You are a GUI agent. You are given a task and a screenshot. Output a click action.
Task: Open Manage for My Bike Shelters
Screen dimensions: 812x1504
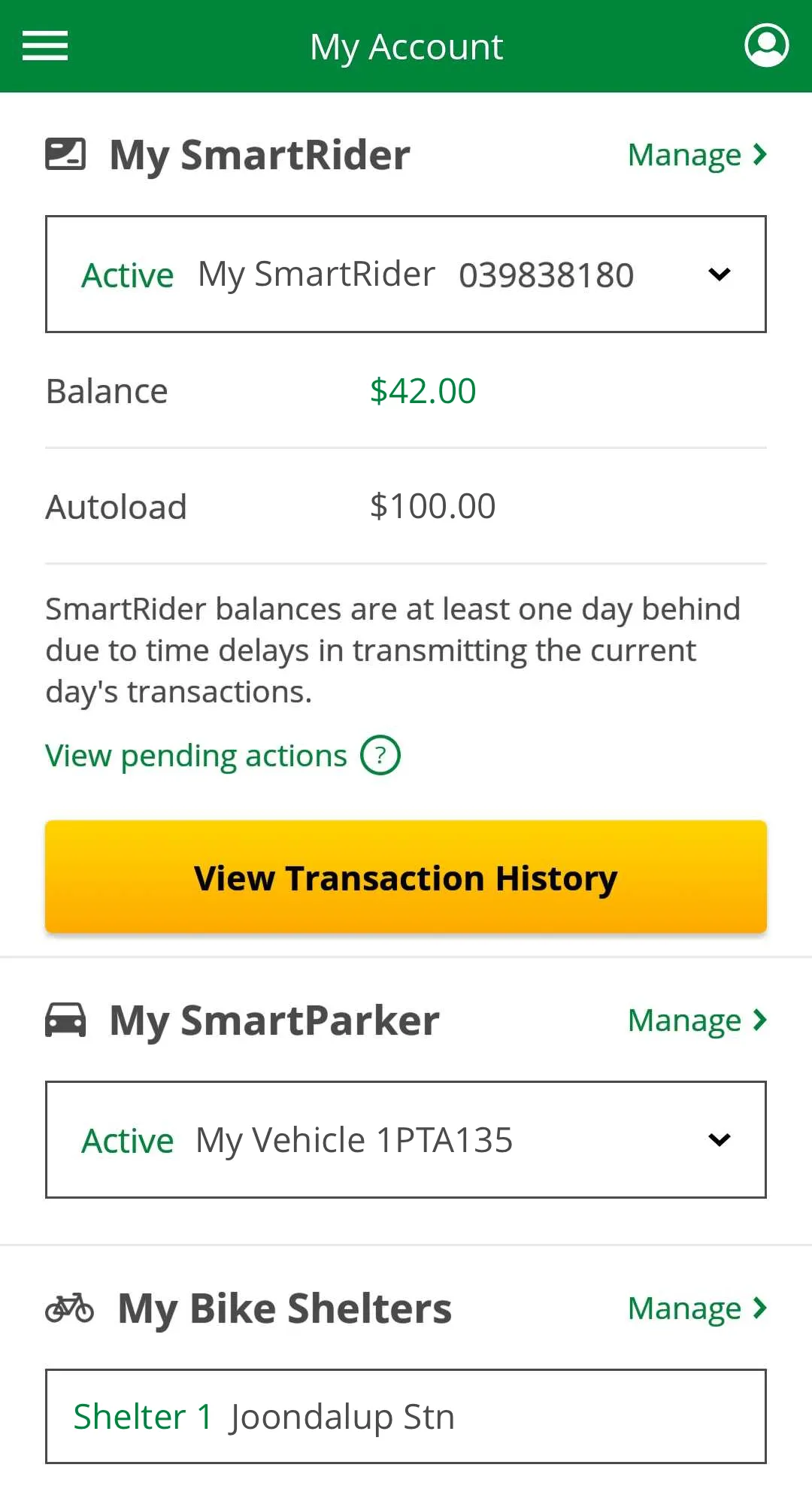684,1308
